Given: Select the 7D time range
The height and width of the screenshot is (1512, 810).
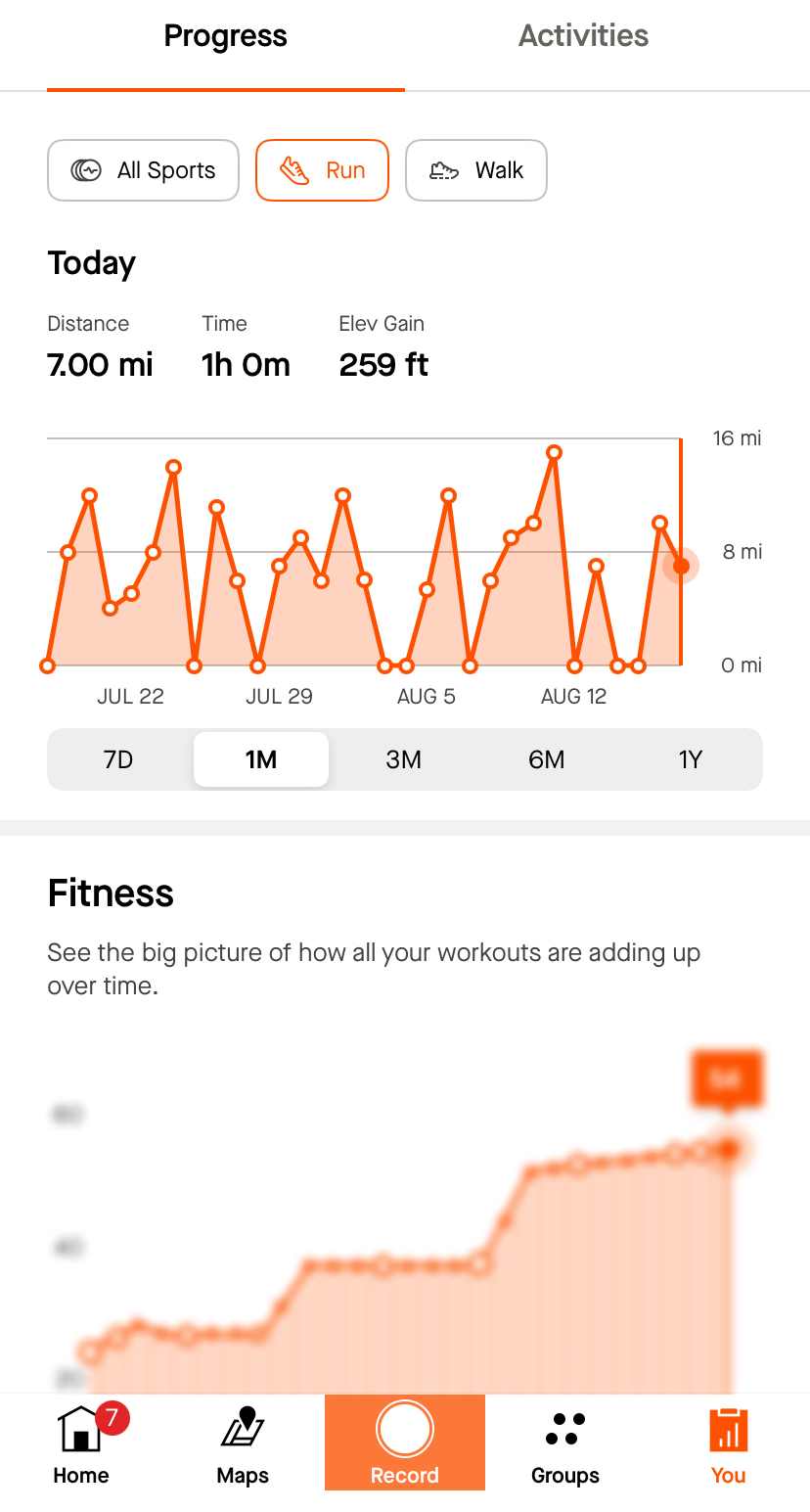Looking at the screenshot, I should point(117,759).
